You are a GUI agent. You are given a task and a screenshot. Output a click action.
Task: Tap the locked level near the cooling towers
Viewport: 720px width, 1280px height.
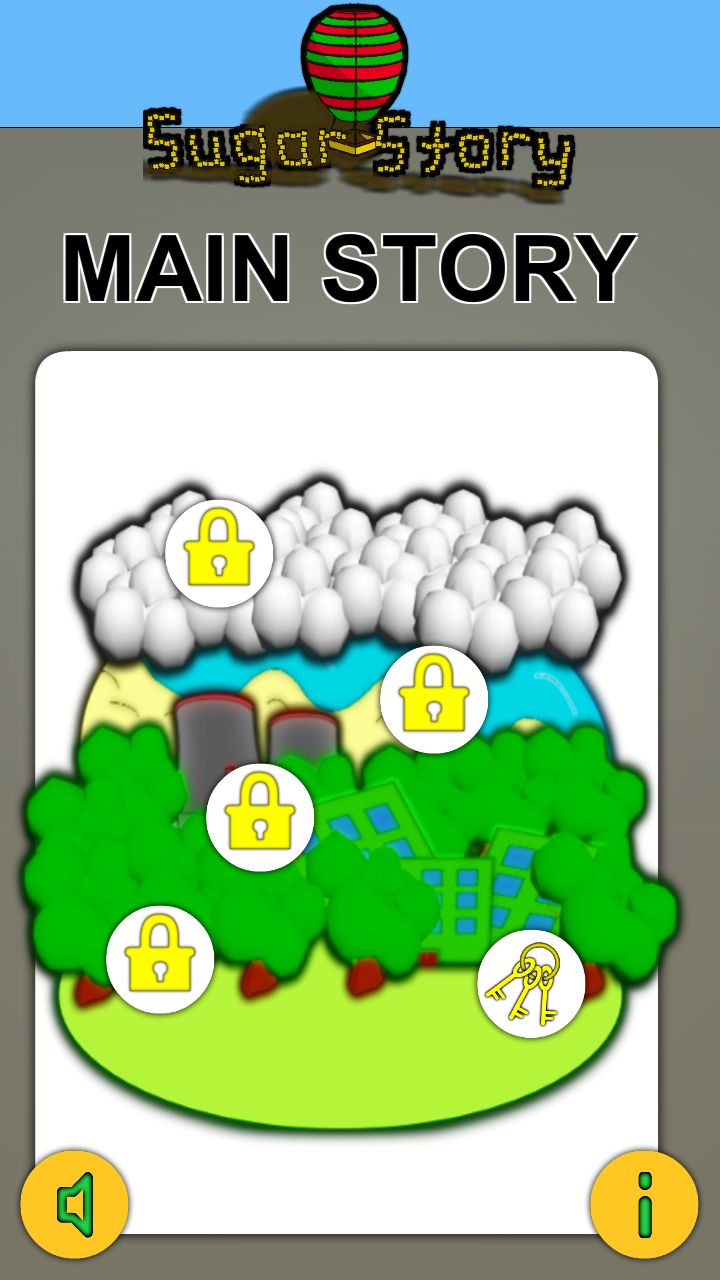coord(260,817)
